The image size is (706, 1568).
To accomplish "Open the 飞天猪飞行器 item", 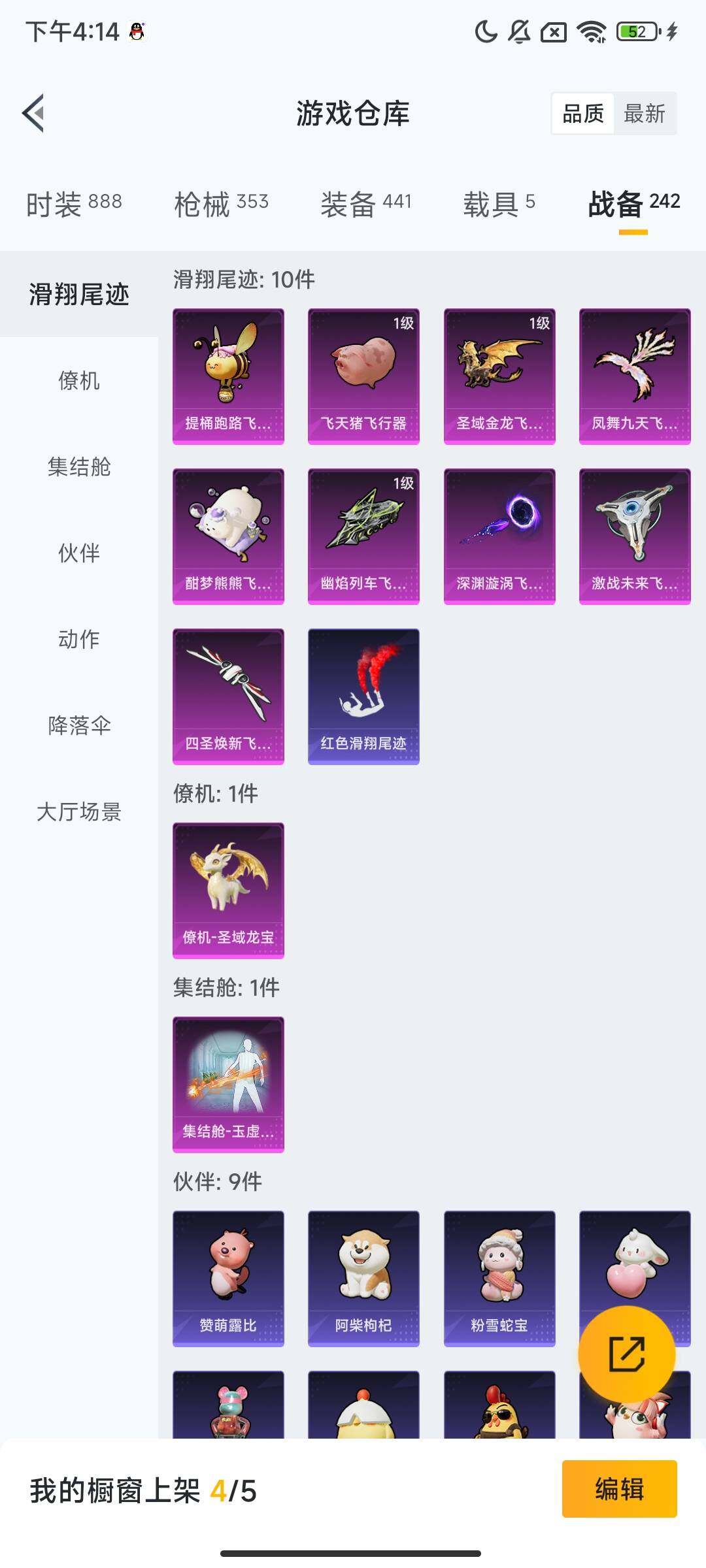I will (363, 376).
